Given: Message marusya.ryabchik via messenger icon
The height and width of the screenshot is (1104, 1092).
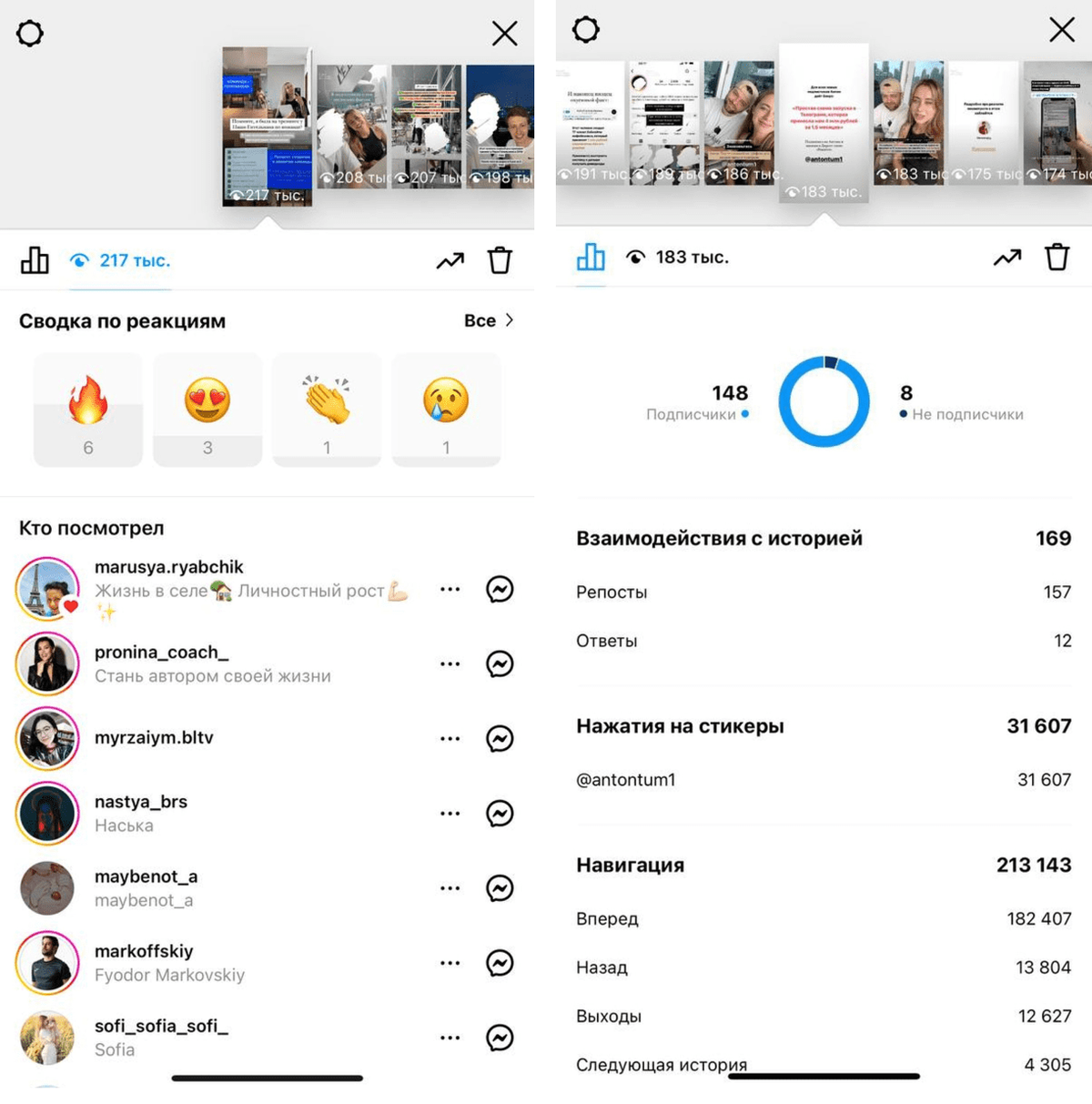Looking at the screenshot, I should pos(500,590).
